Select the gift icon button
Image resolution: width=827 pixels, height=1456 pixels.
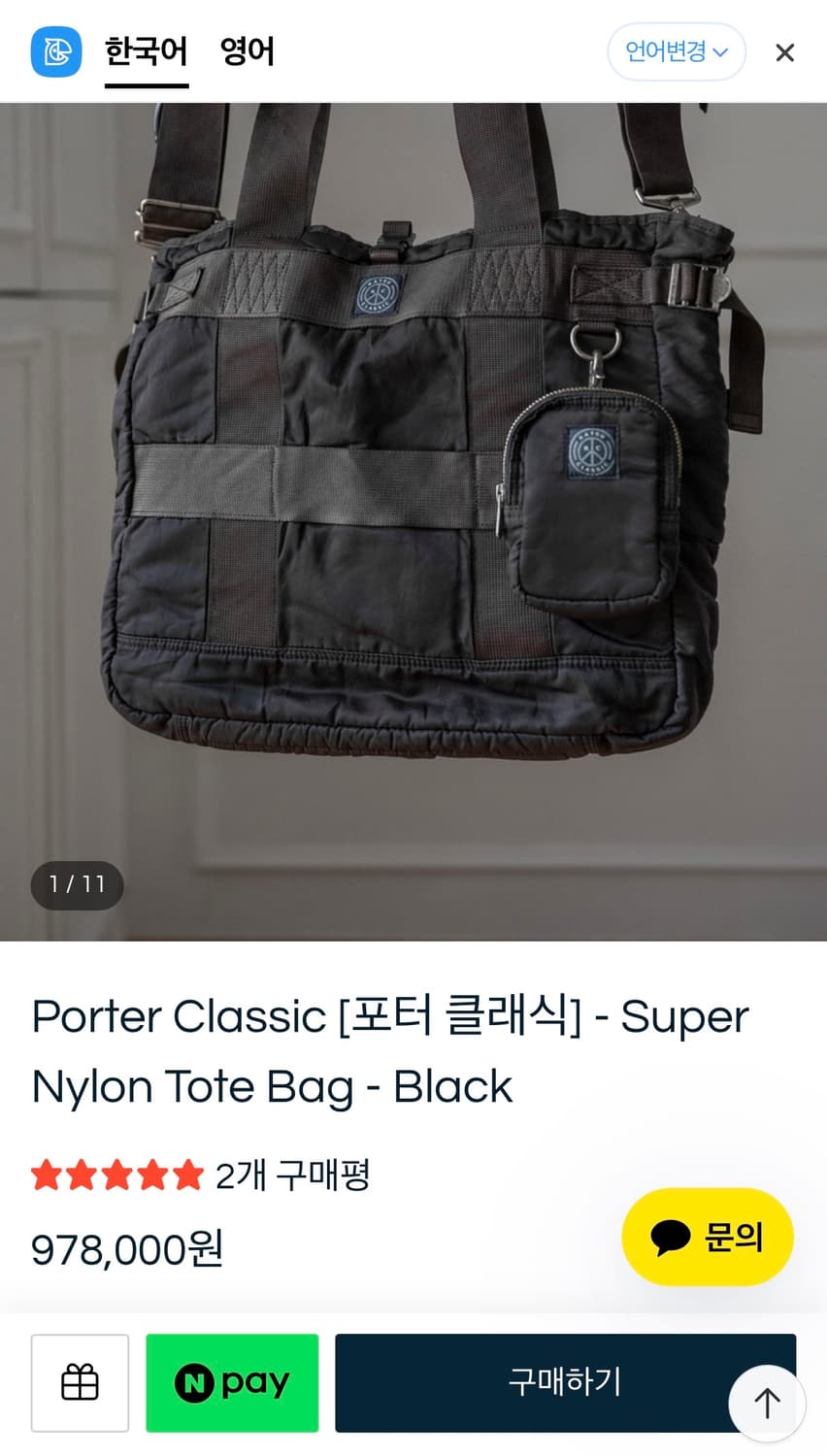[x=80, y=1382]
